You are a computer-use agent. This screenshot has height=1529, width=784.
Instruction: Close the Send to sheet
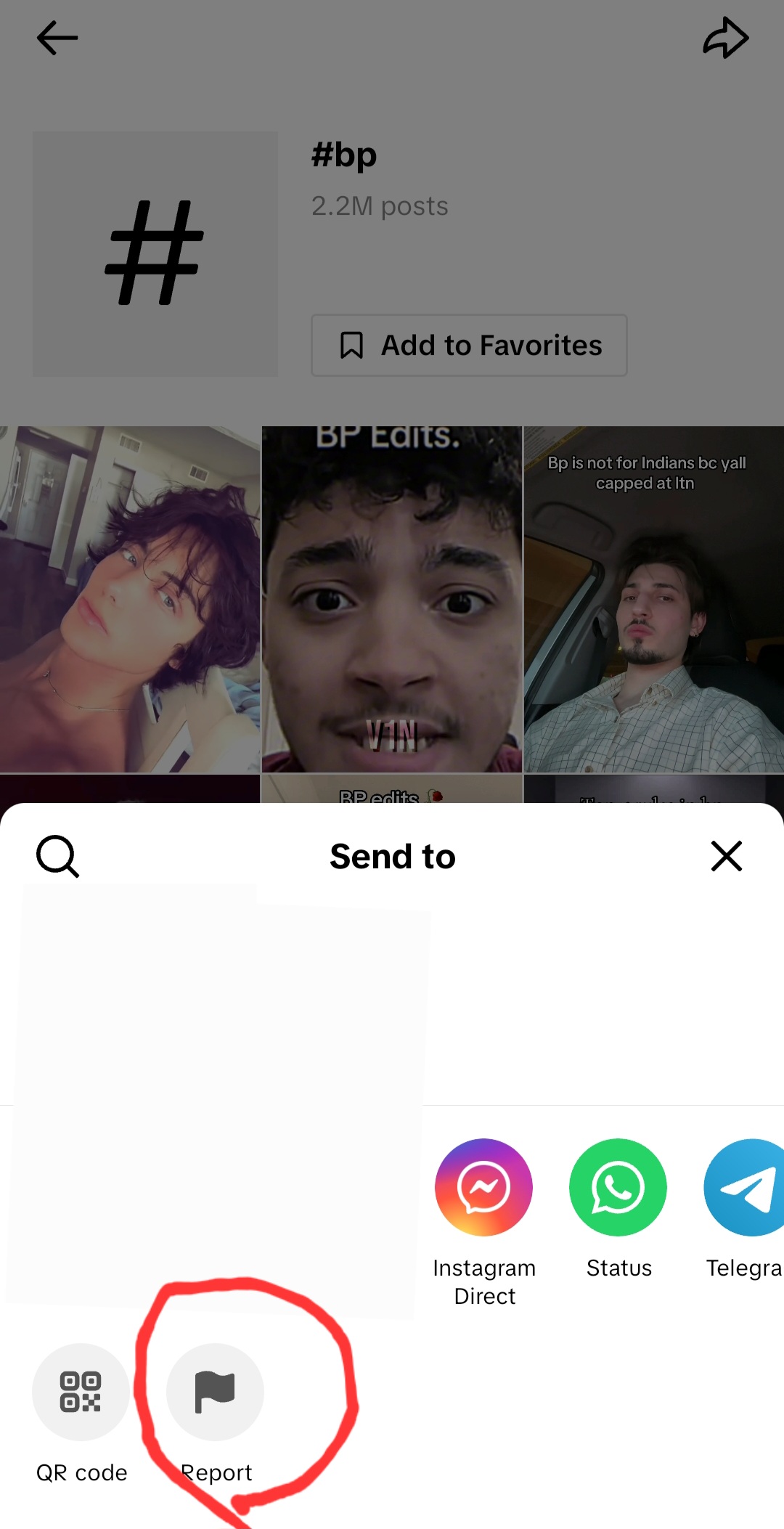726,856
